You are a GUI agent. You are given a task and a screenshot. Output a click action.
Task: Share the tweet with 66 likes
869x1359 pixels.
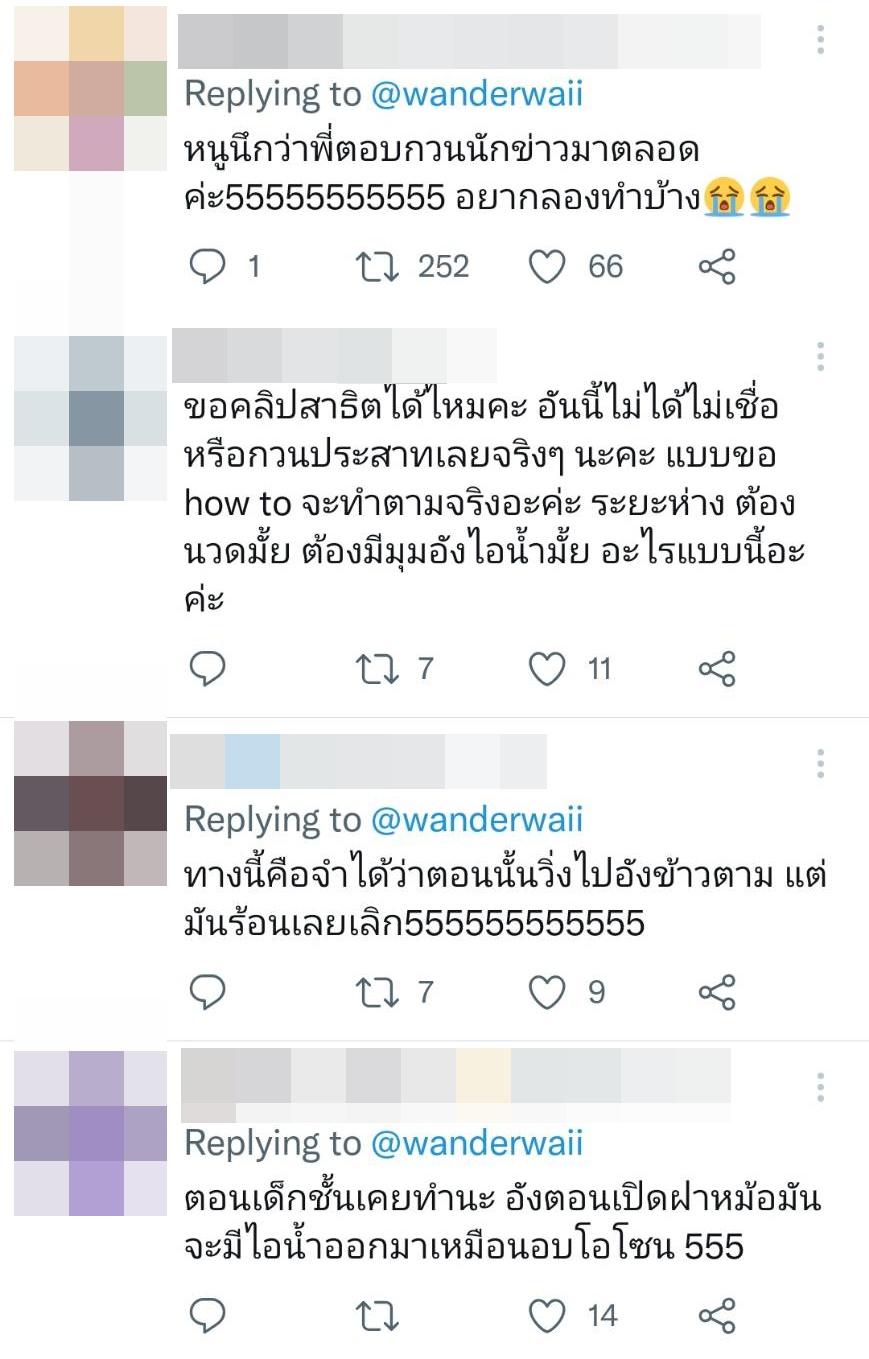pos(717,266)
